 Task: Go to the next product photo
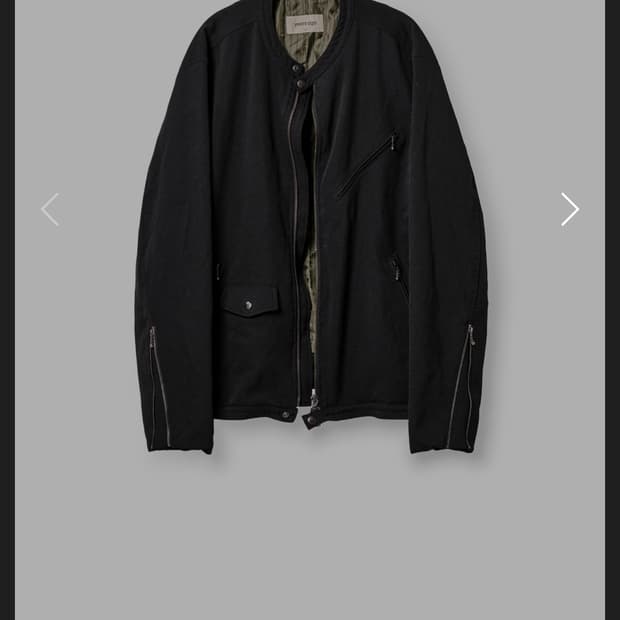pyautogui.click(x=569, y=209)
